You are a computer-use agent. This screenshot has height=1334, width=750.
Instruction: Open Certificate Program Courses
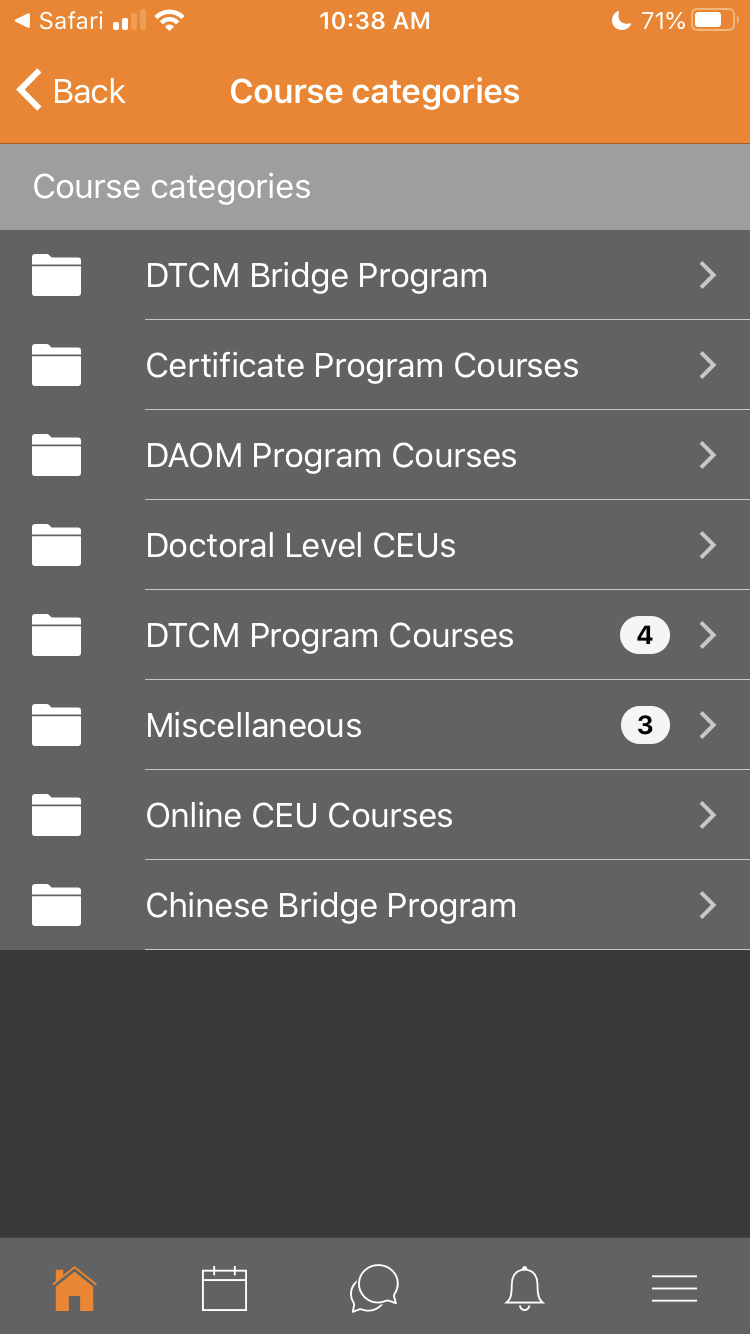click(375, 365)
